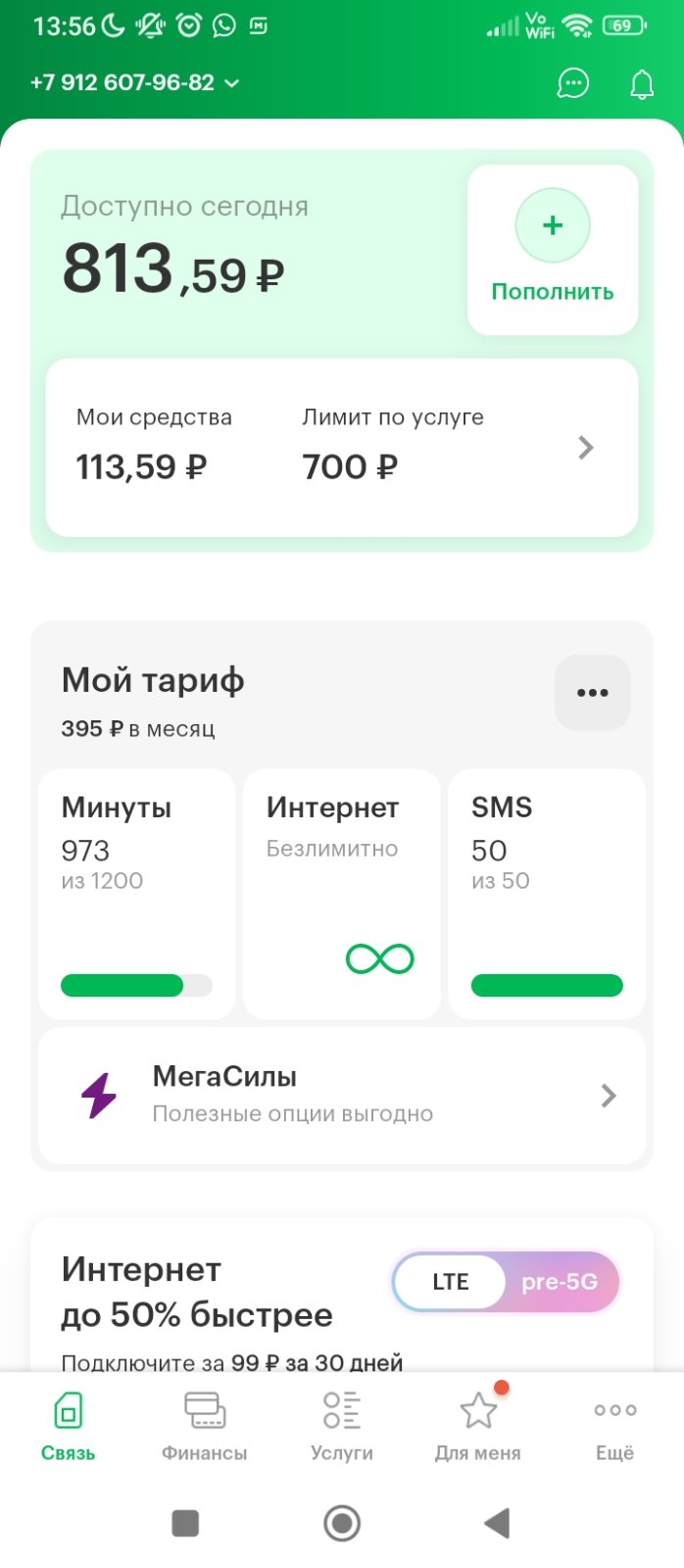The height and width of the screenshot is (1568, 684).
Task: Toggle the LTE / pre-5G switch
Action: click(506, 1282)
